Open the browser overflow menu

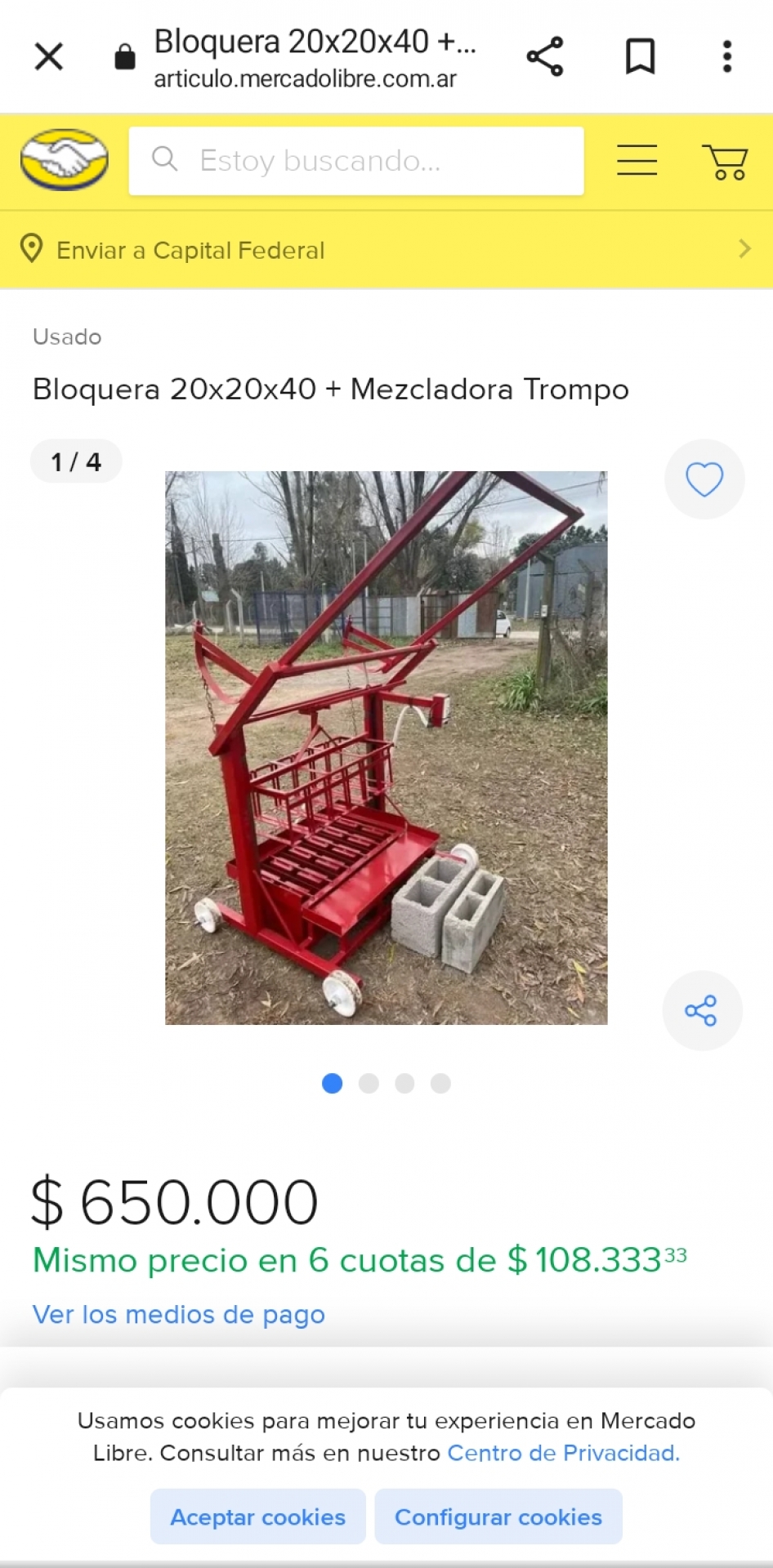coord(726,57)
